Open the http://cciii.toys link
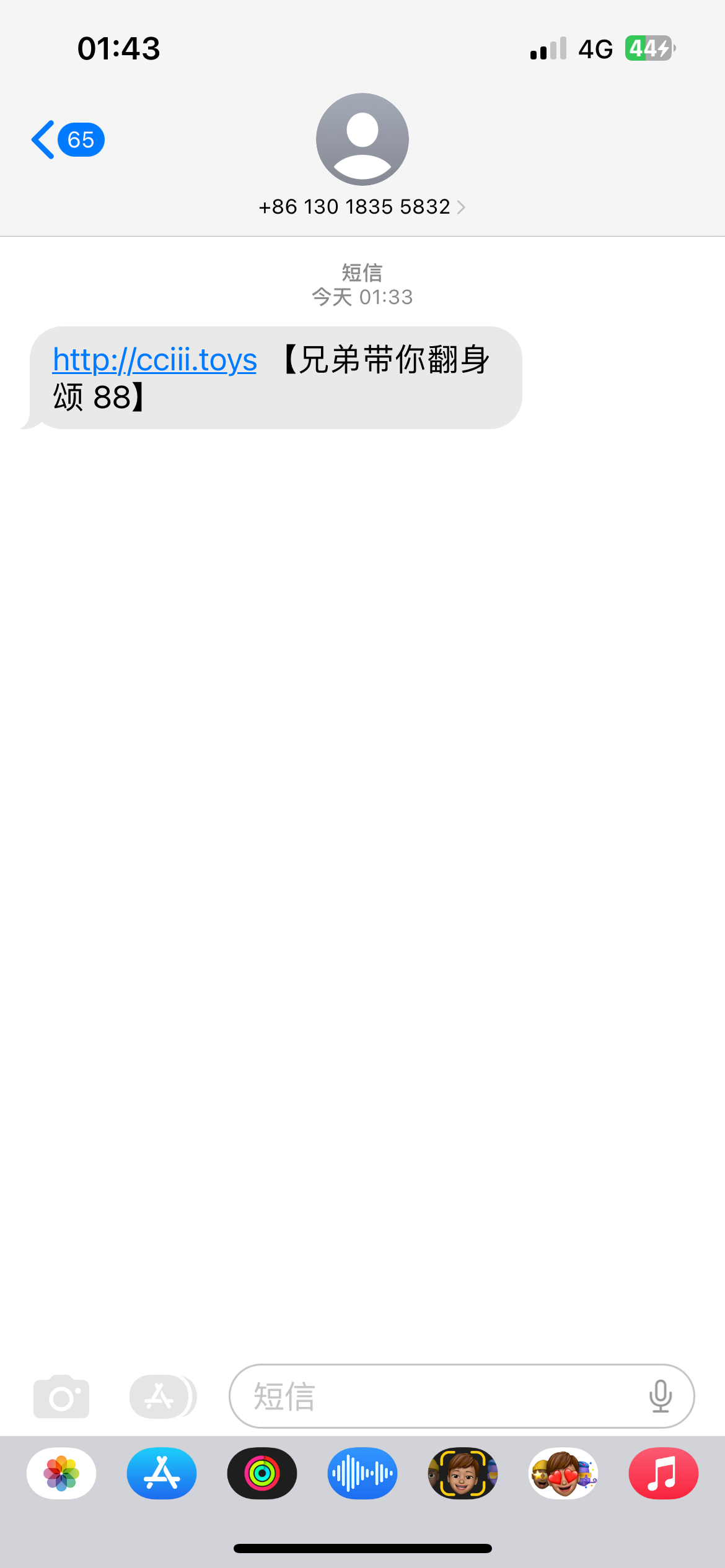 coord(155,360)
